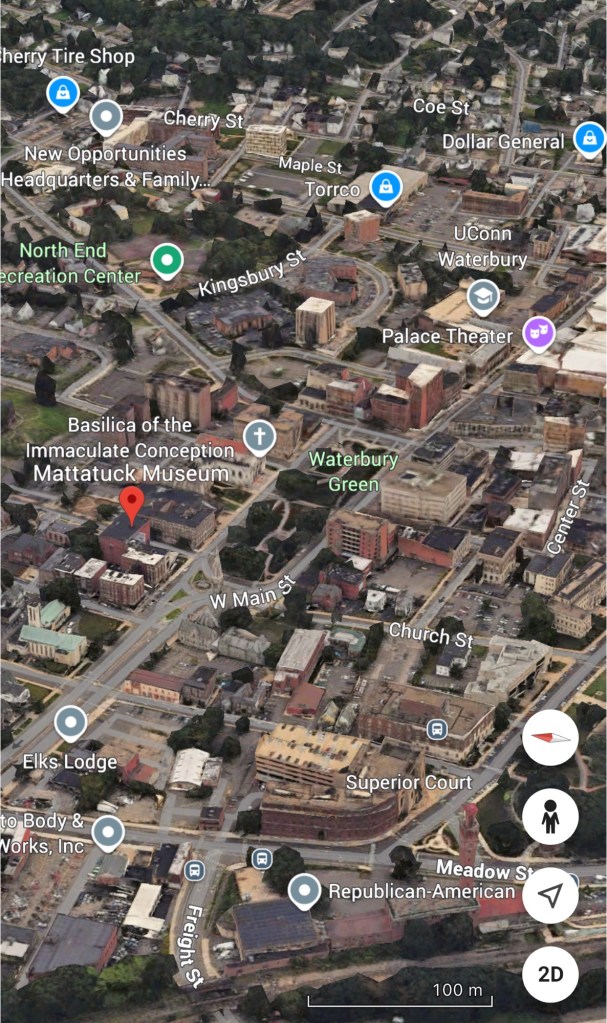607x1023 pixels.
Task: Open Dollar General store marker
Action: (589, 139)
